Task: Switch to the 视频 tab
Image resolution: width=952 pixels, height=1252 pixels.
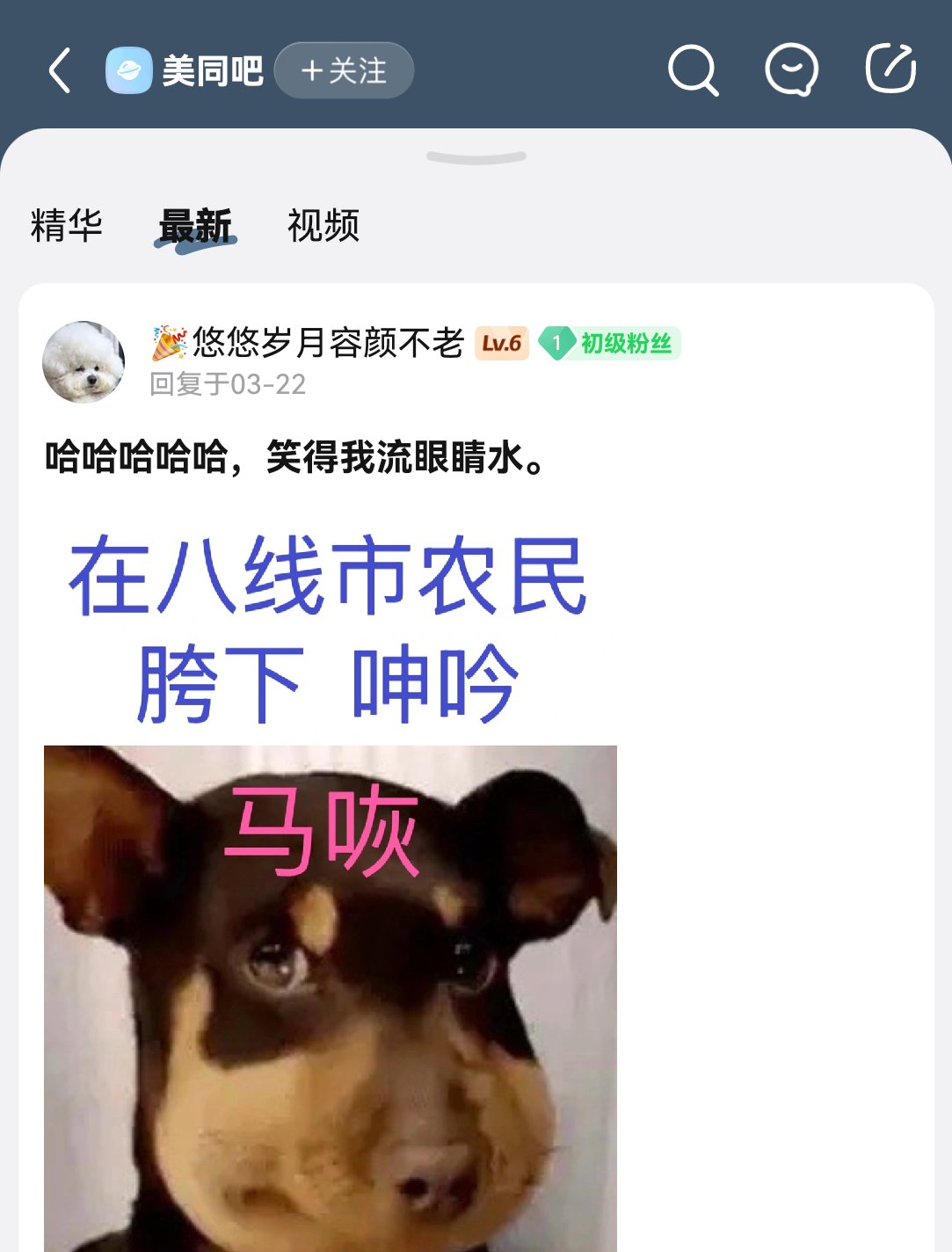Action: coord(323,226)
